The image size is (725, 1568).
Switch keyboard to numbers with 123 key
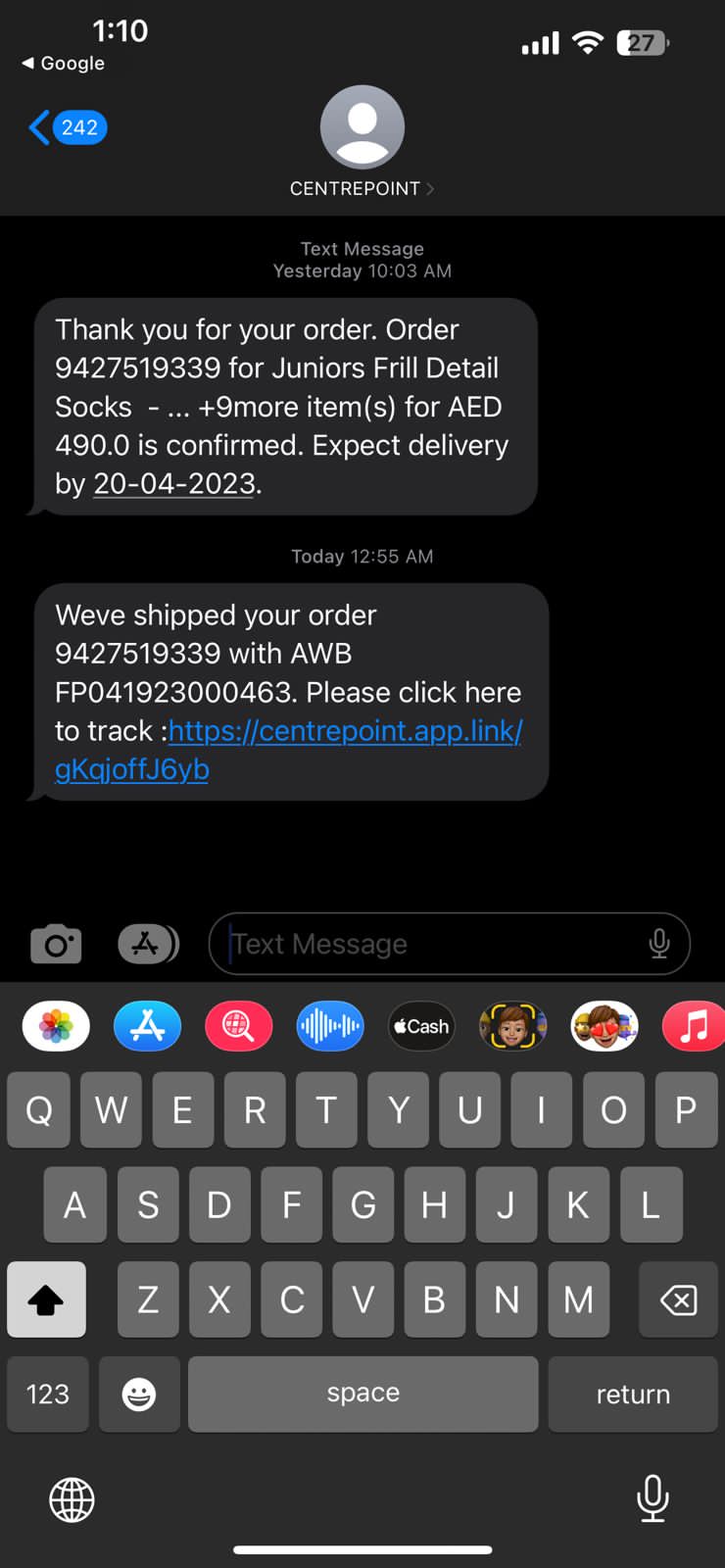[x=47, y=1394]
